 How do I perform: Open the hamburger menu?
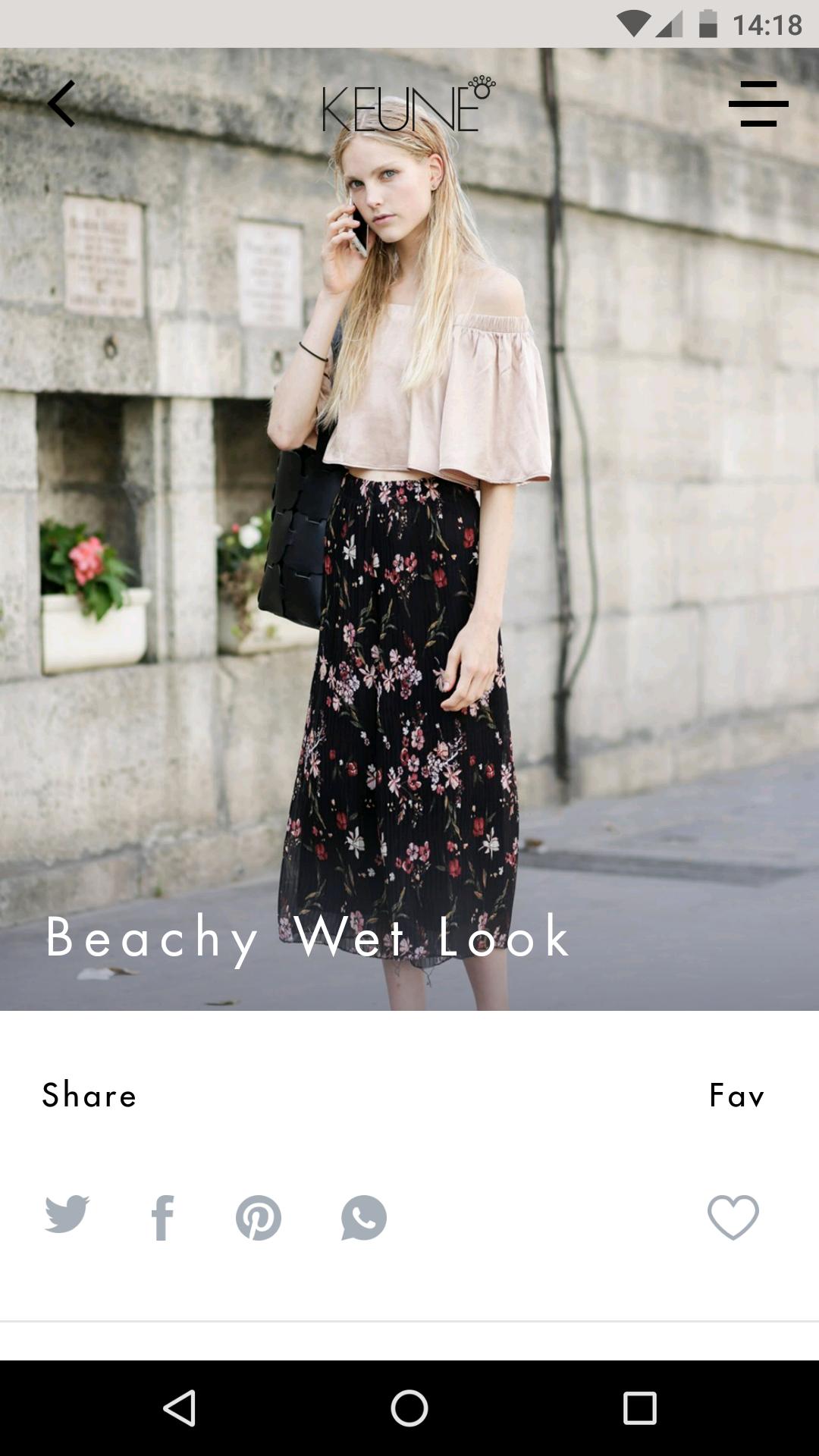pyautogui.click(x=758, y=104)
